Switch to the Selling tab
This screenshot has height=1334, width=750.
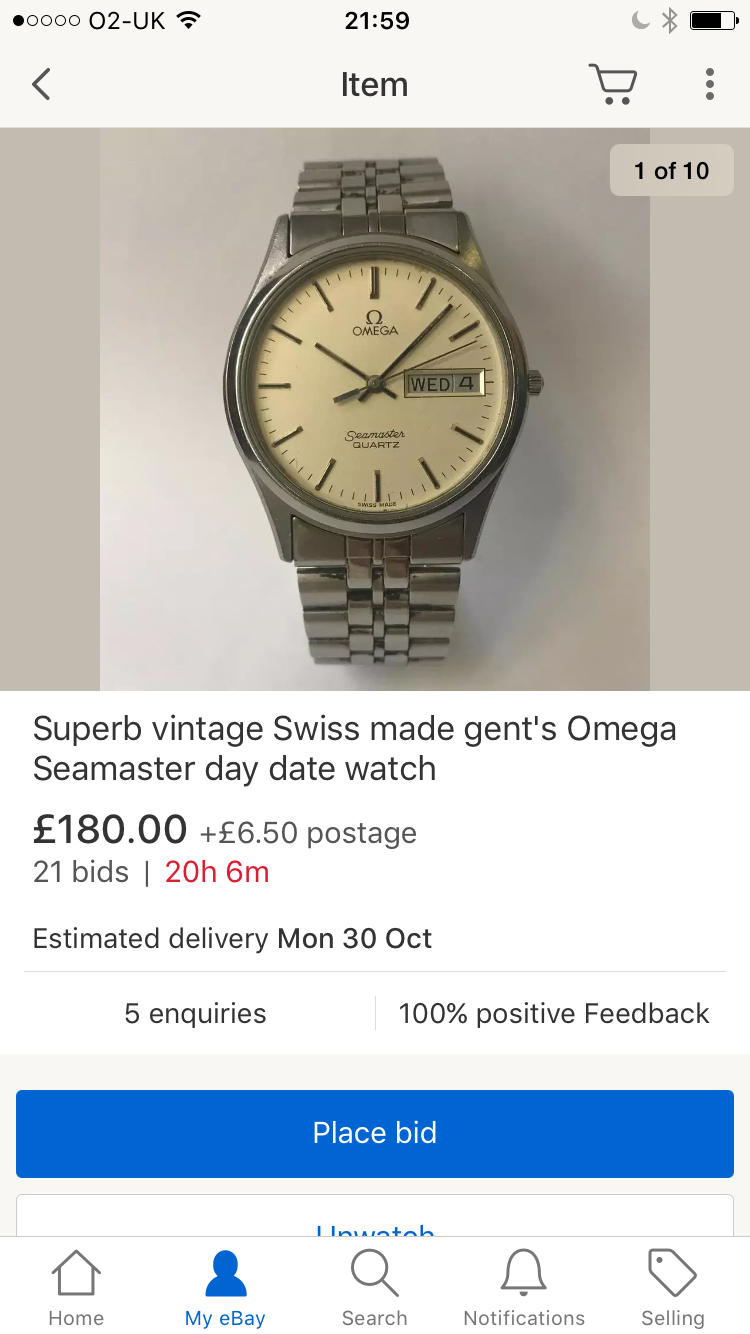[673, 1289]
